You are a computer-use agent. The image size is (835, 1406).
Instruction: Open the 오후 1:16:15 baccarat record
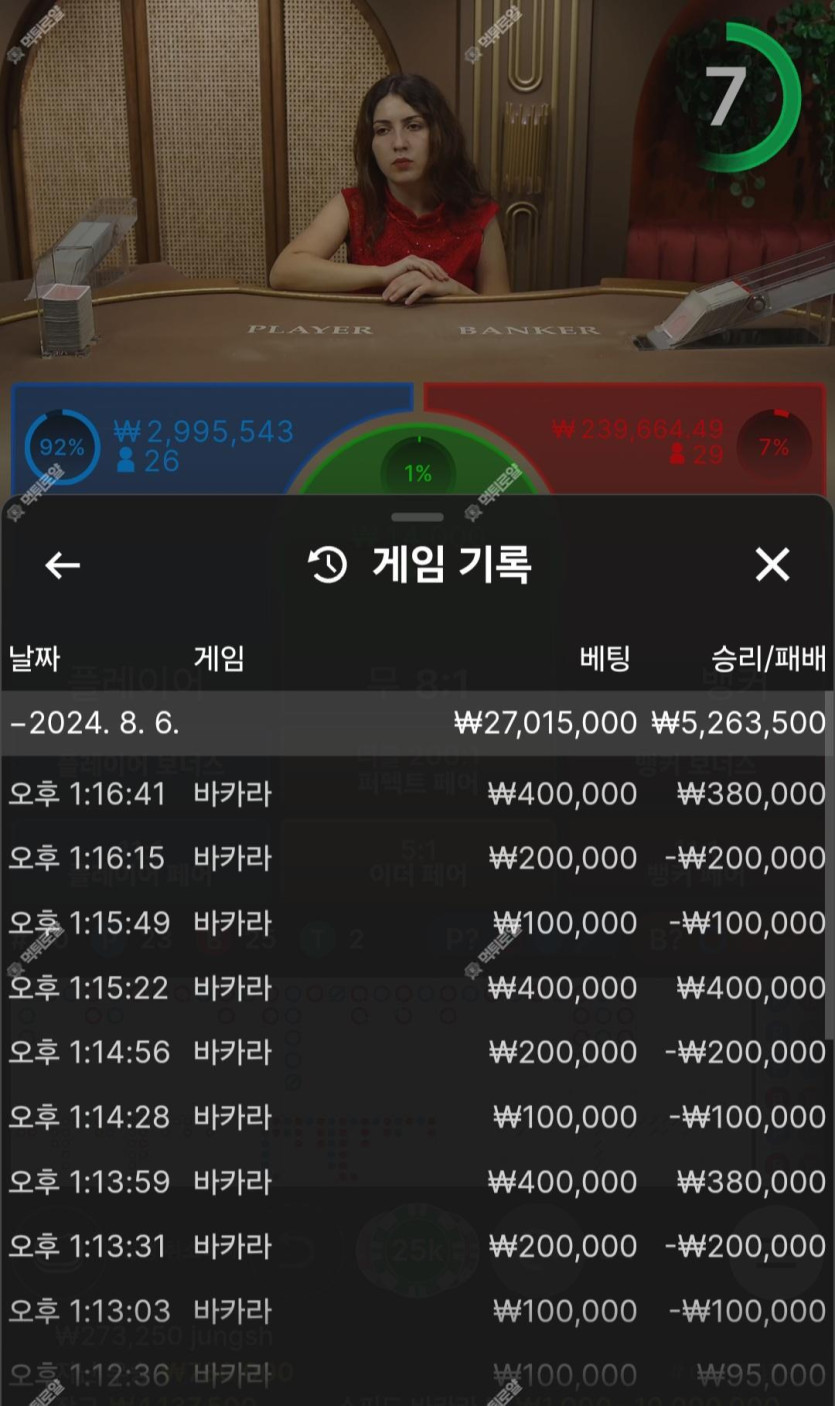coord(417,858)
